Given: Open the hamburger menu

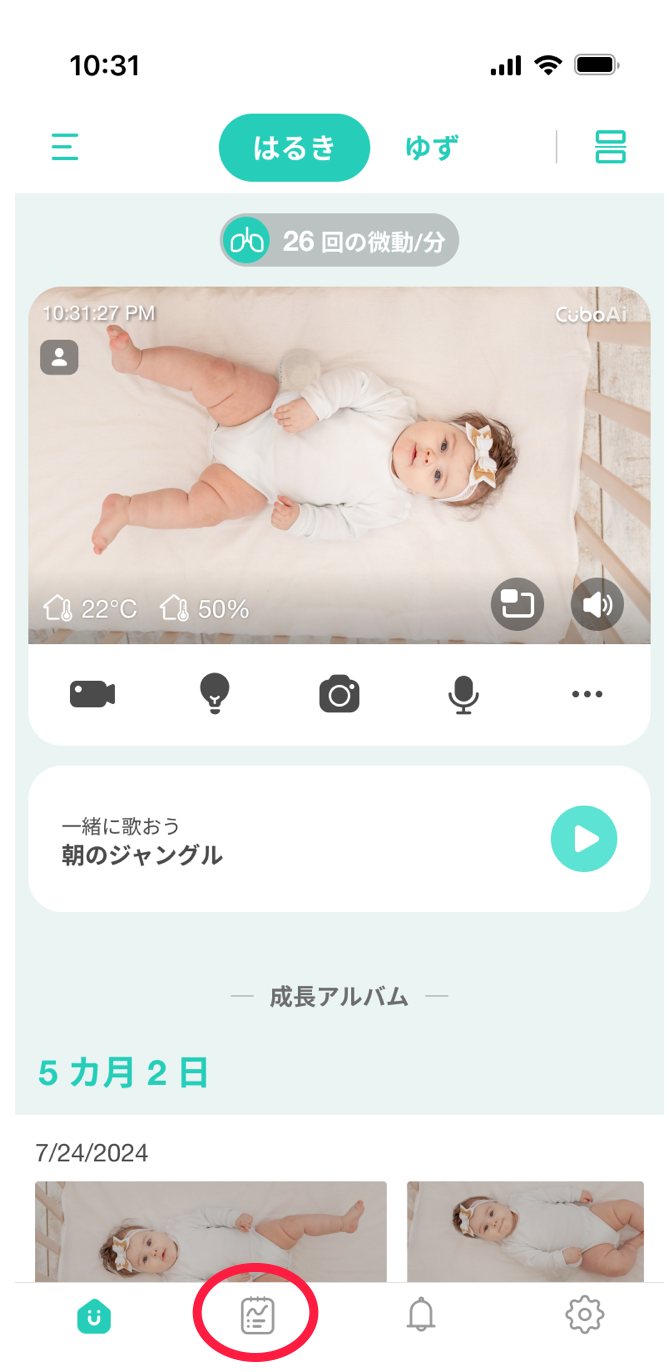Looking at the screenshot, I should [65, 147].
